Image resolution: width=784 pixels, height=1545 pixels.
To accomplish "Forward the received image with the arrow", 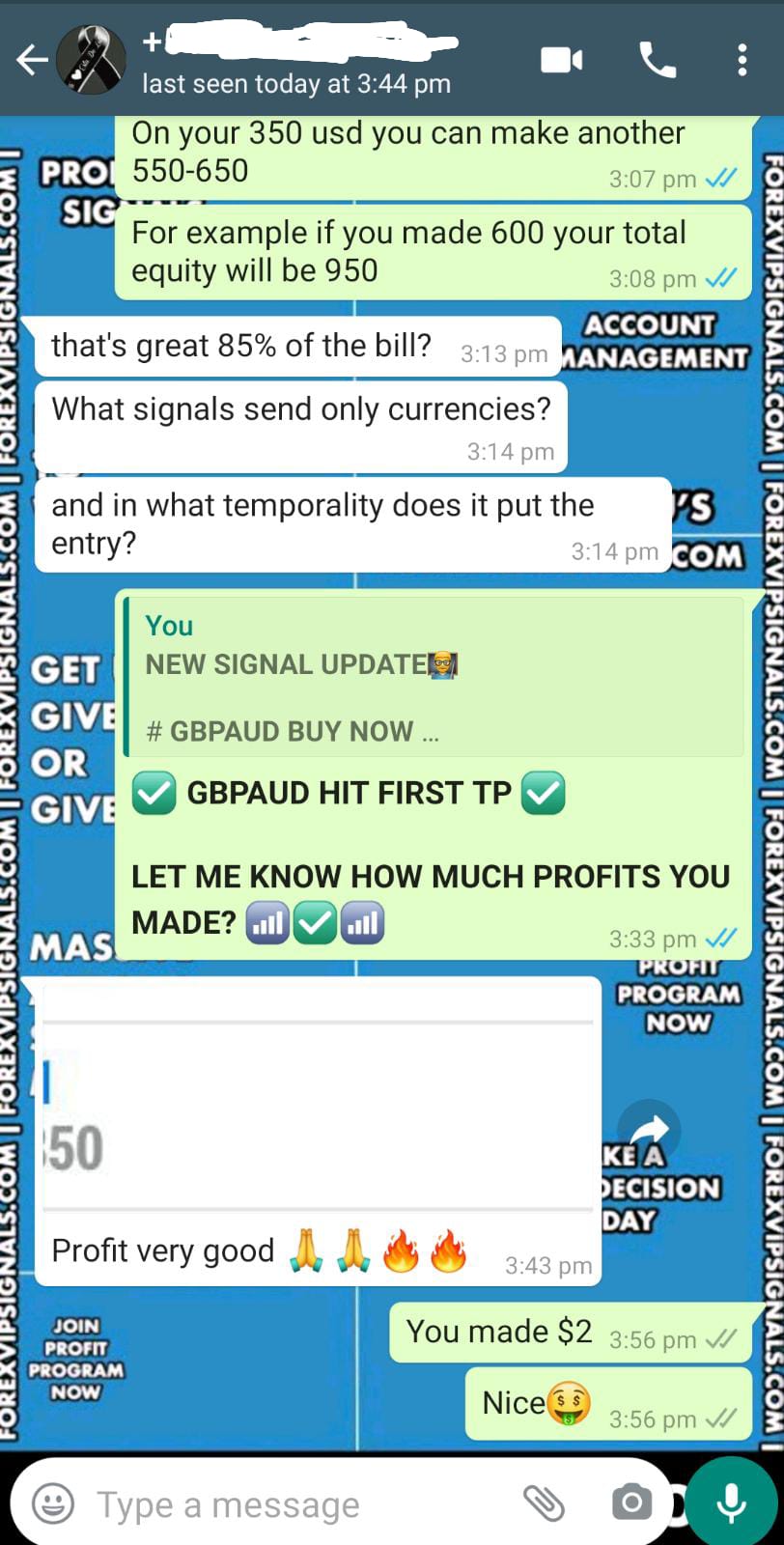I will coord(650,1130).
